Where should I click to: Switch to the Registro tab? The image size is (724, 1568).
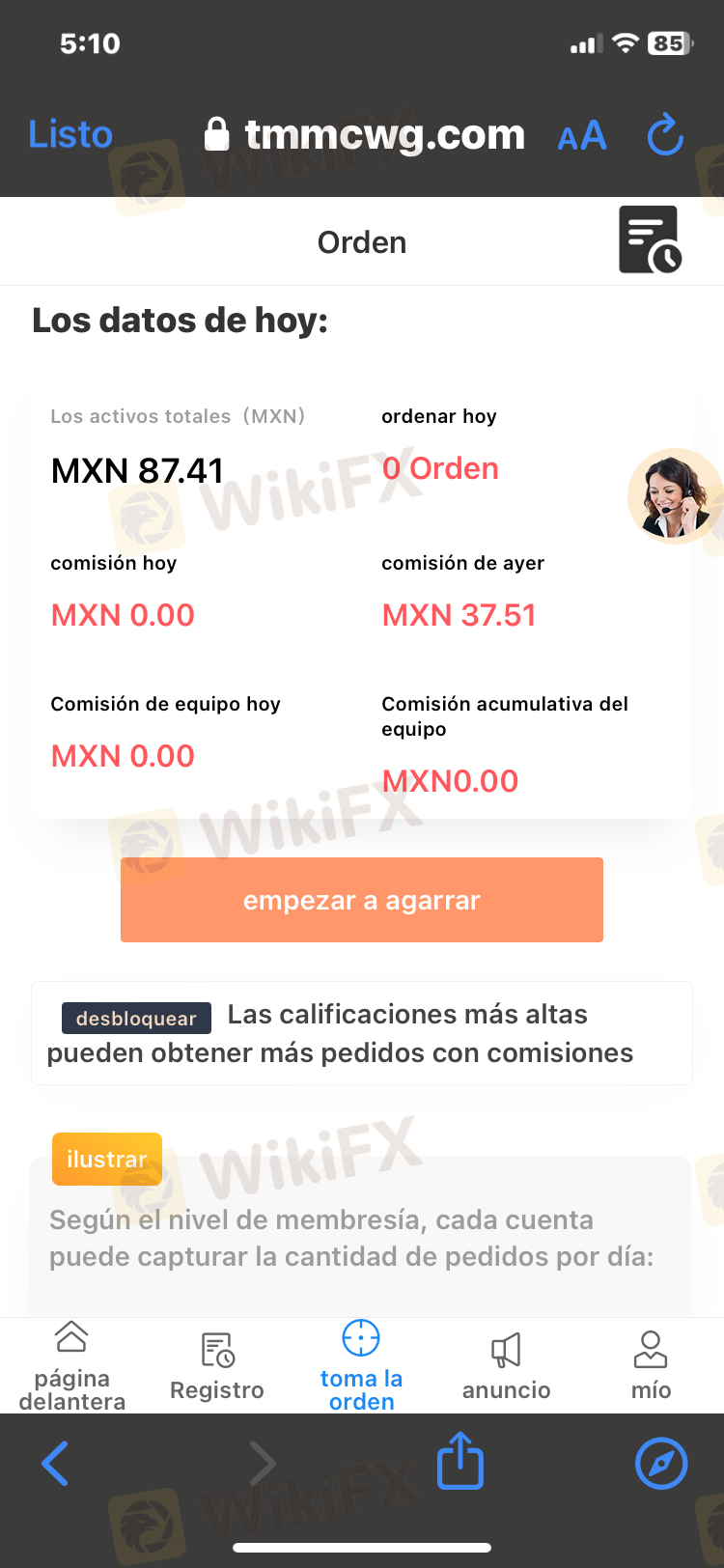point(217,1365)
